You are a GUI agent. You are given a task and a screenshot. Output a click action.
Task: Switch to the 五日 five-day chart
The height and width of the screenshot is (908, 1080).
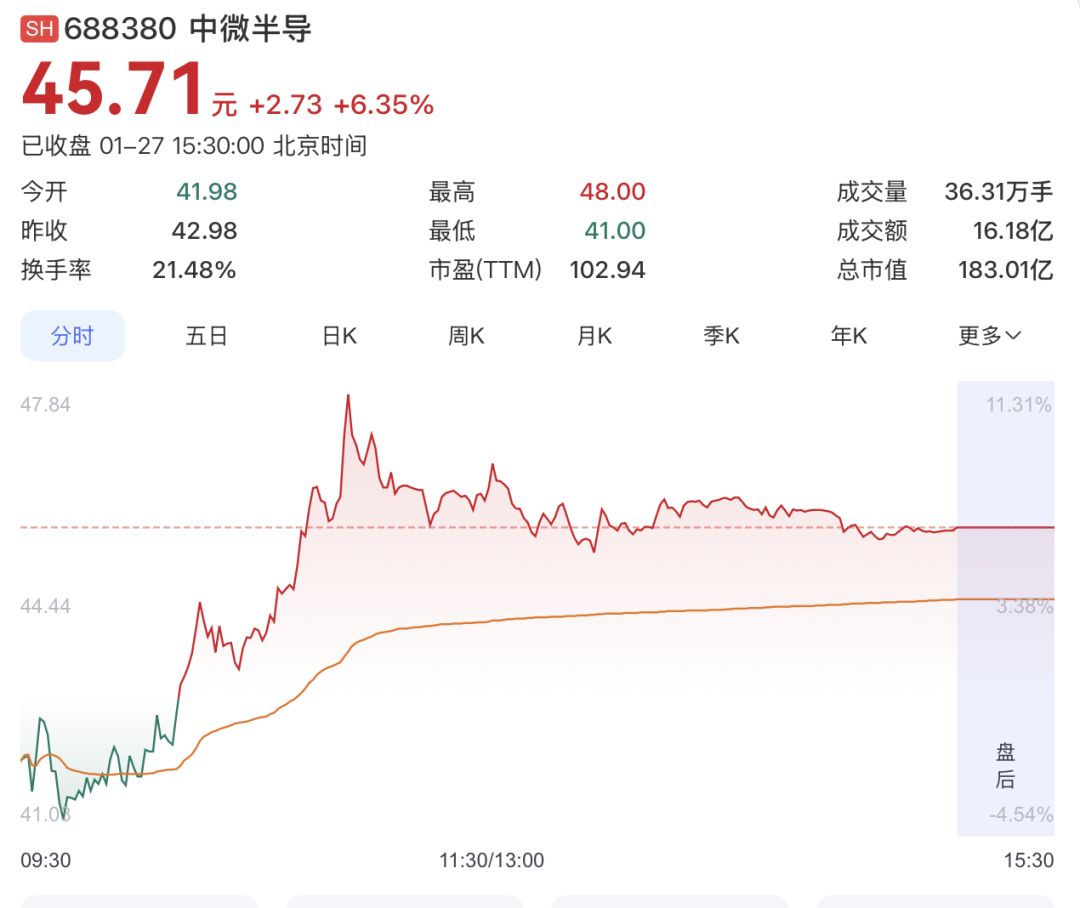[207, 336]
